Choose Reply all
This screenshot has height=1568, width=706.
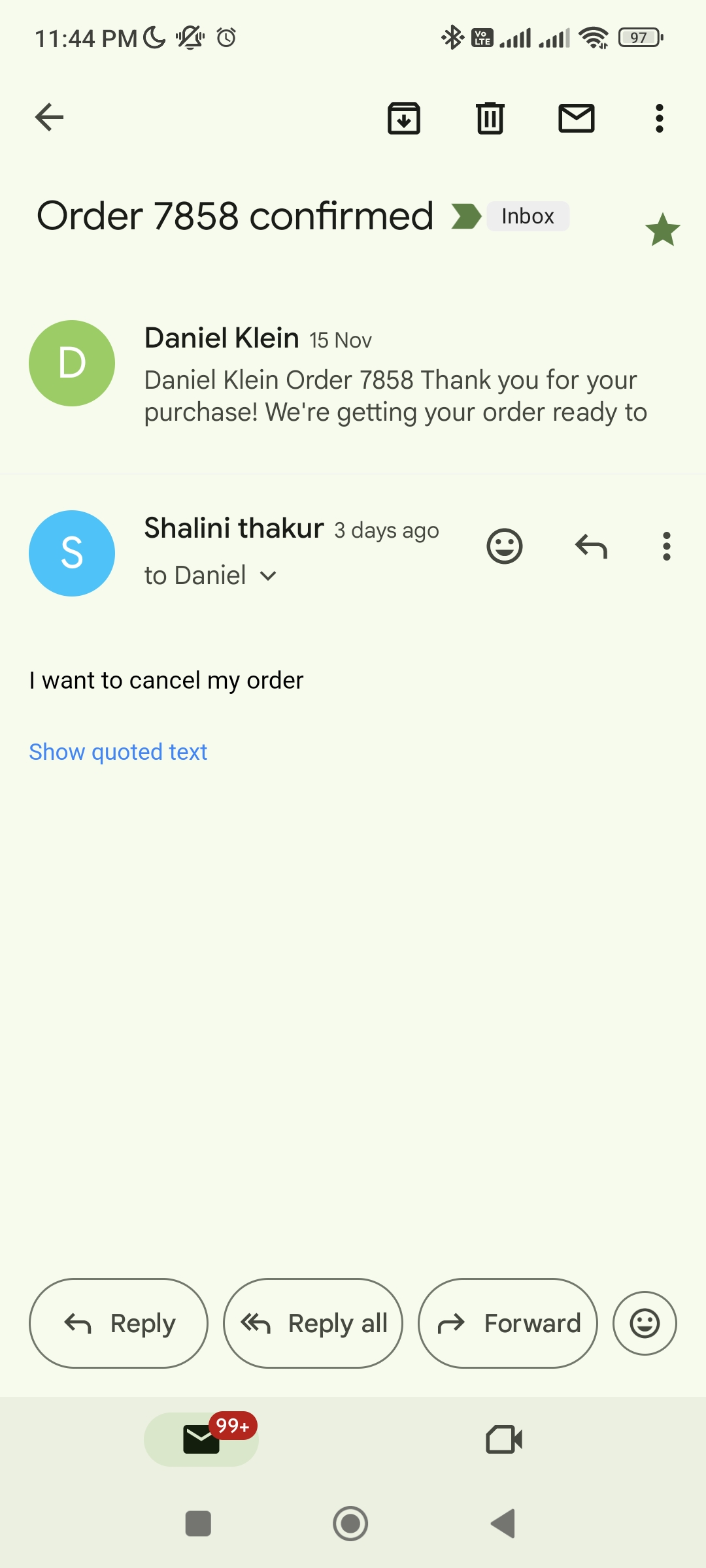click(312, 1323)
